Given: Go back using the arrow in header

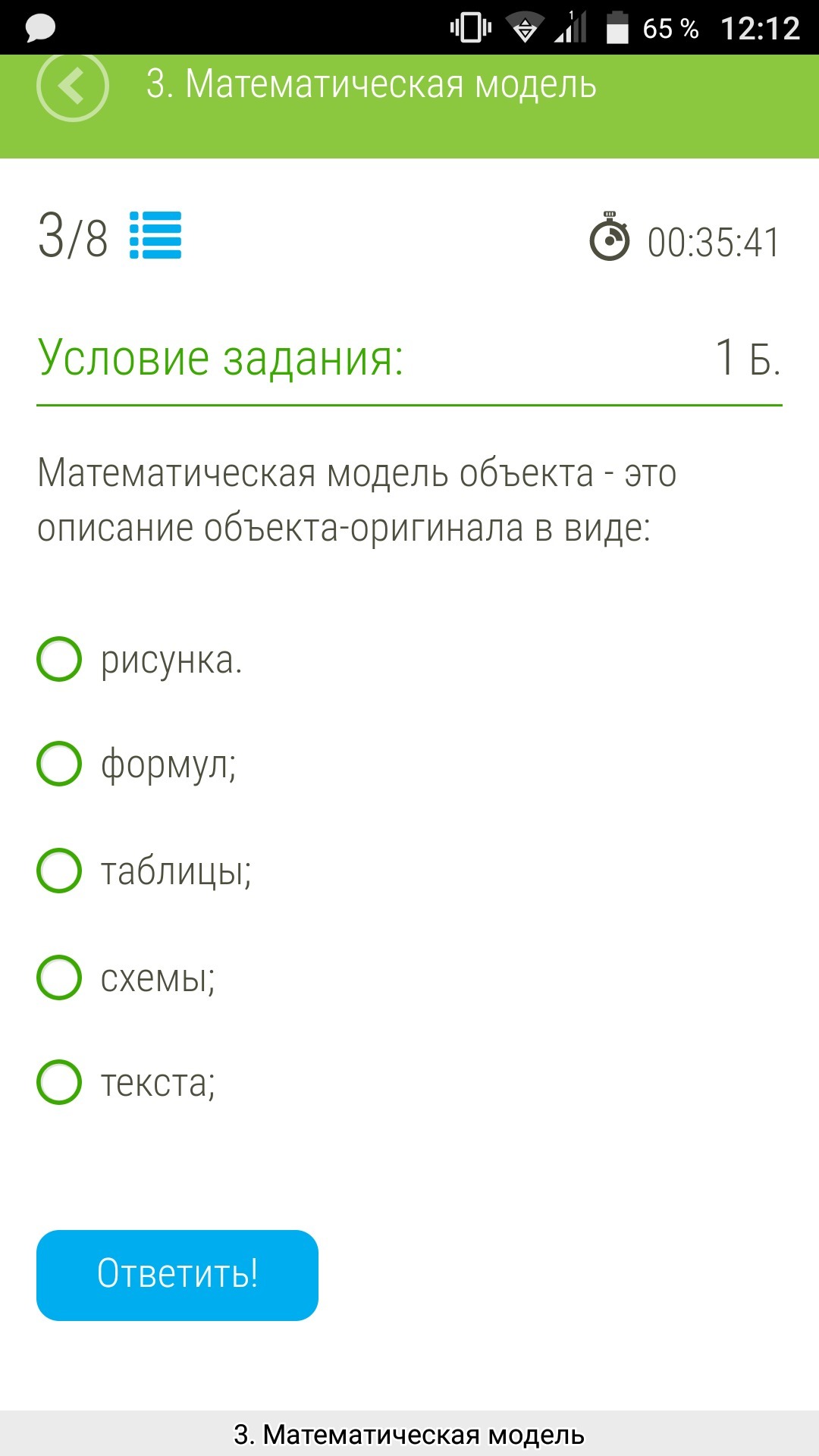Looking at the screenshot, I should point(73,86).
